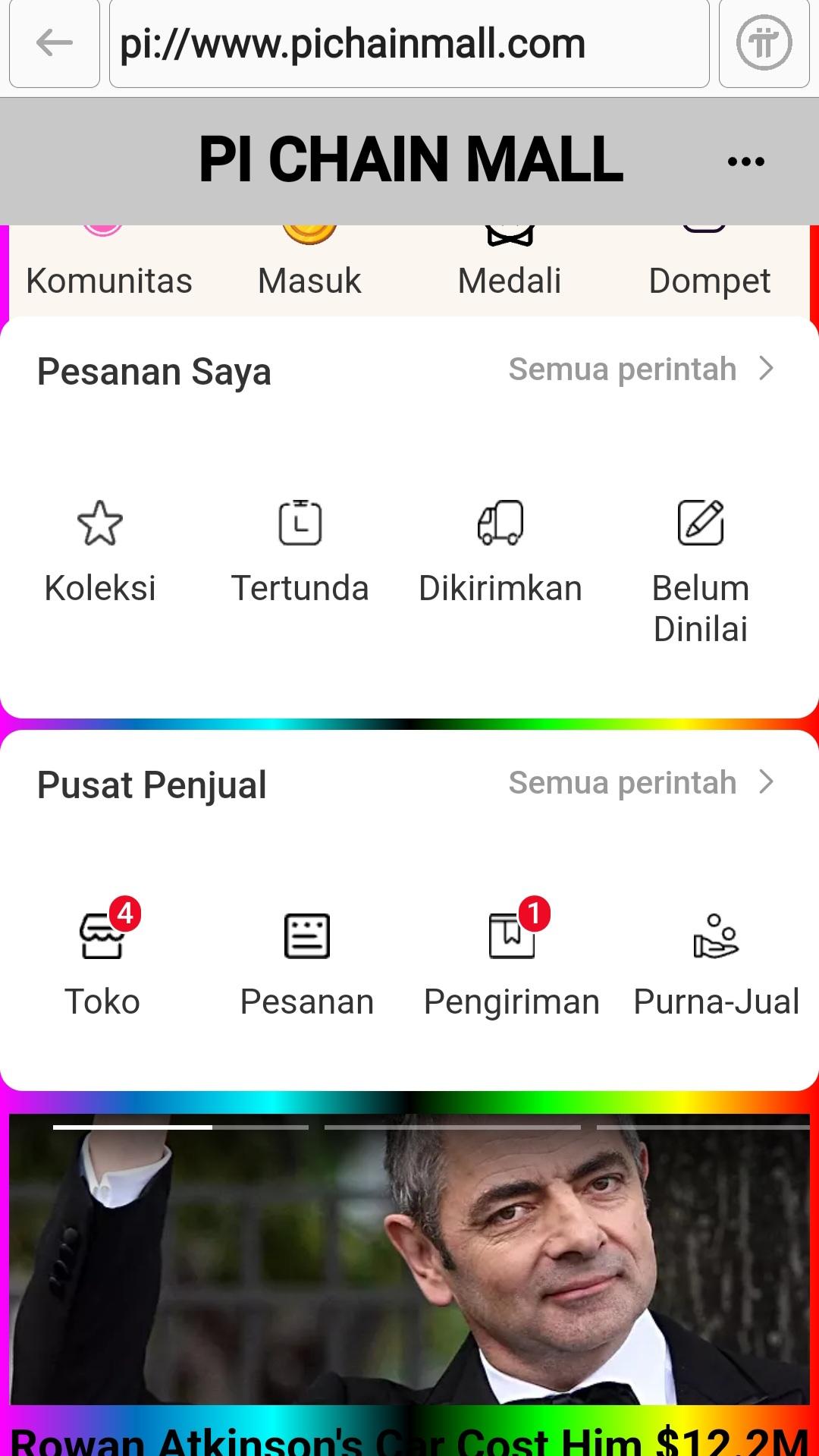The width and height of the screenshot is (819, 1456).
Task: Go back using the browser arrow
Action: 55,43
